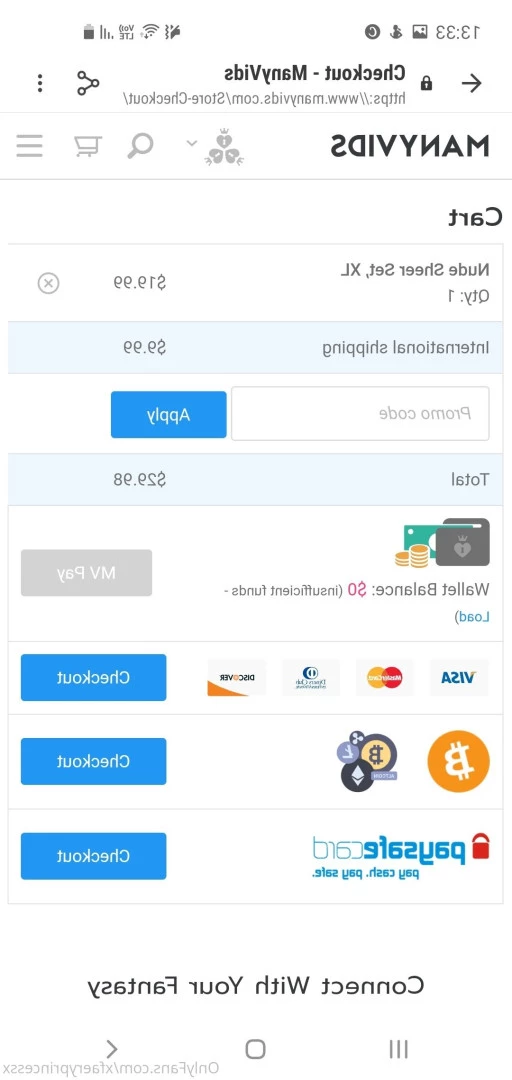Tap the system home button

tap(256, 1049)
